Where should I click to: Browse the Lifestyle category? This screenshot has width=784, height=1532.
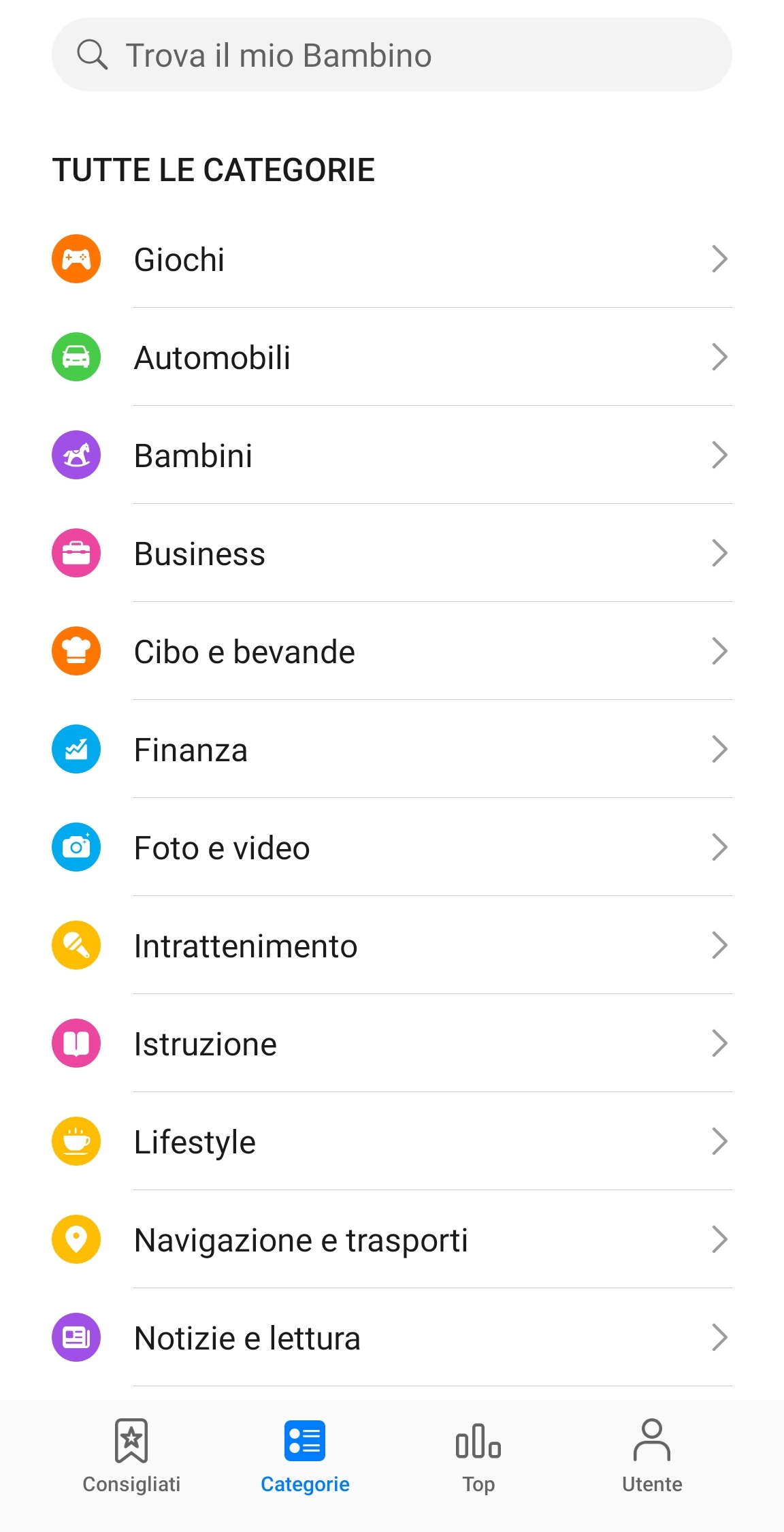tap(391, 1142)
